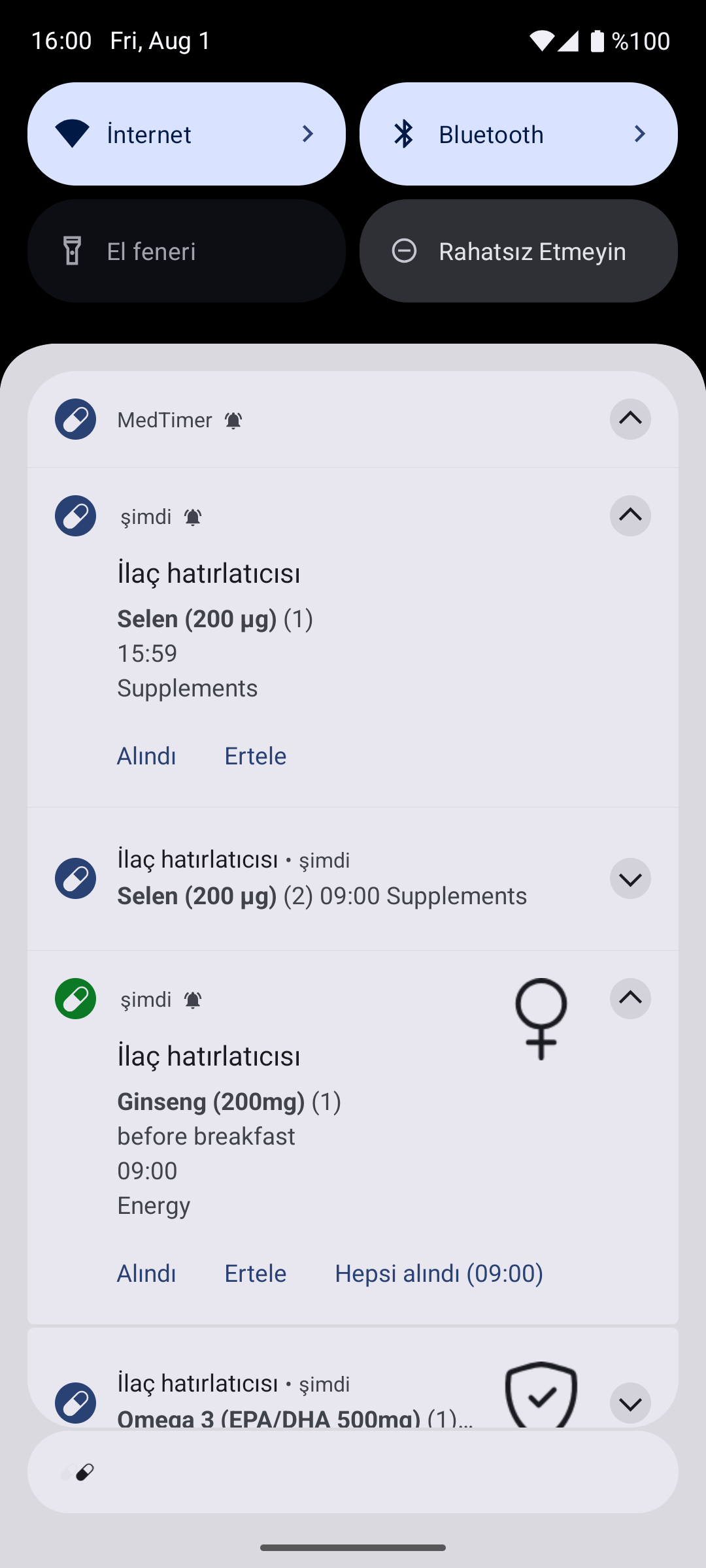706x1568 pixels.
Task: Mark the Ginseng reminder as Alındı
Action: pos(146,1273)
